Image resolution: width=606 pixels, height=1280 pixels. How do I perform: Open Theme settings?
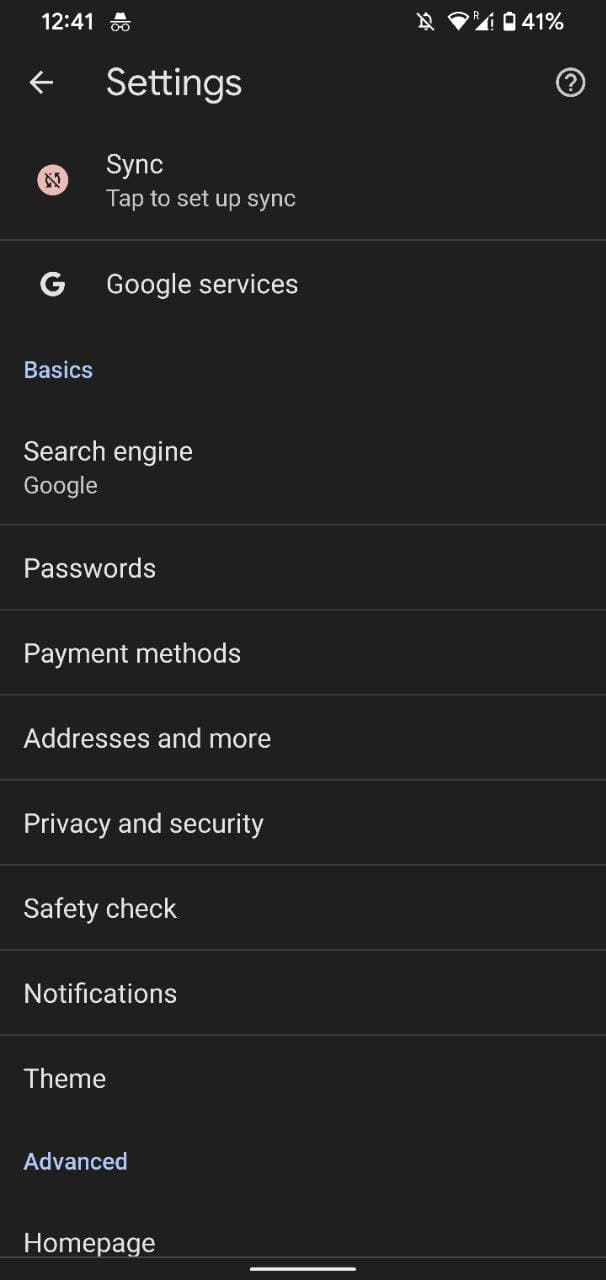pyautogui.click(x=65, y=1078)
